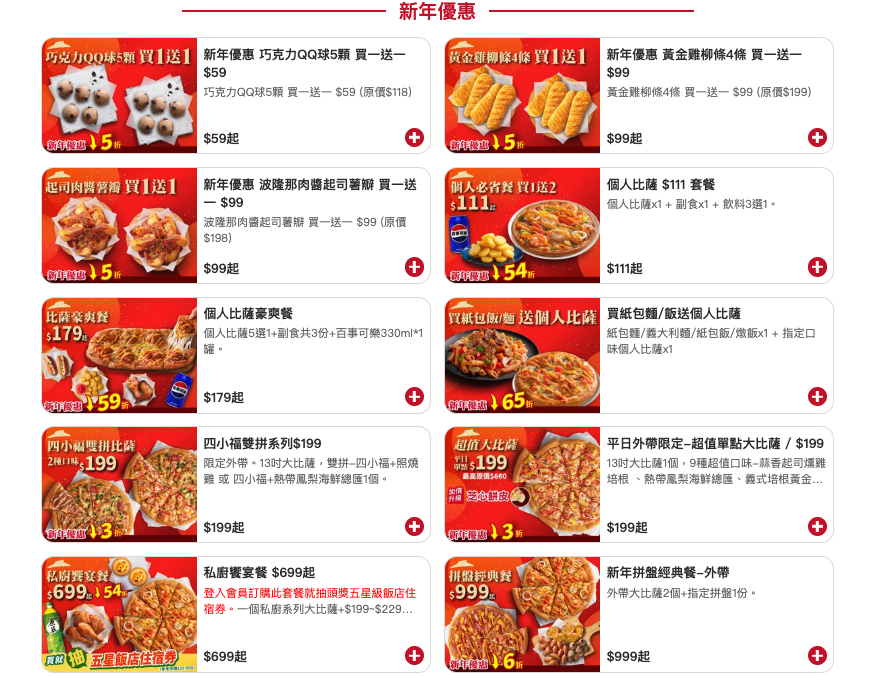
Task: Add 個人比薩豪爽餐 to the order
Action: pyautogui.click(x=414, y=397)
